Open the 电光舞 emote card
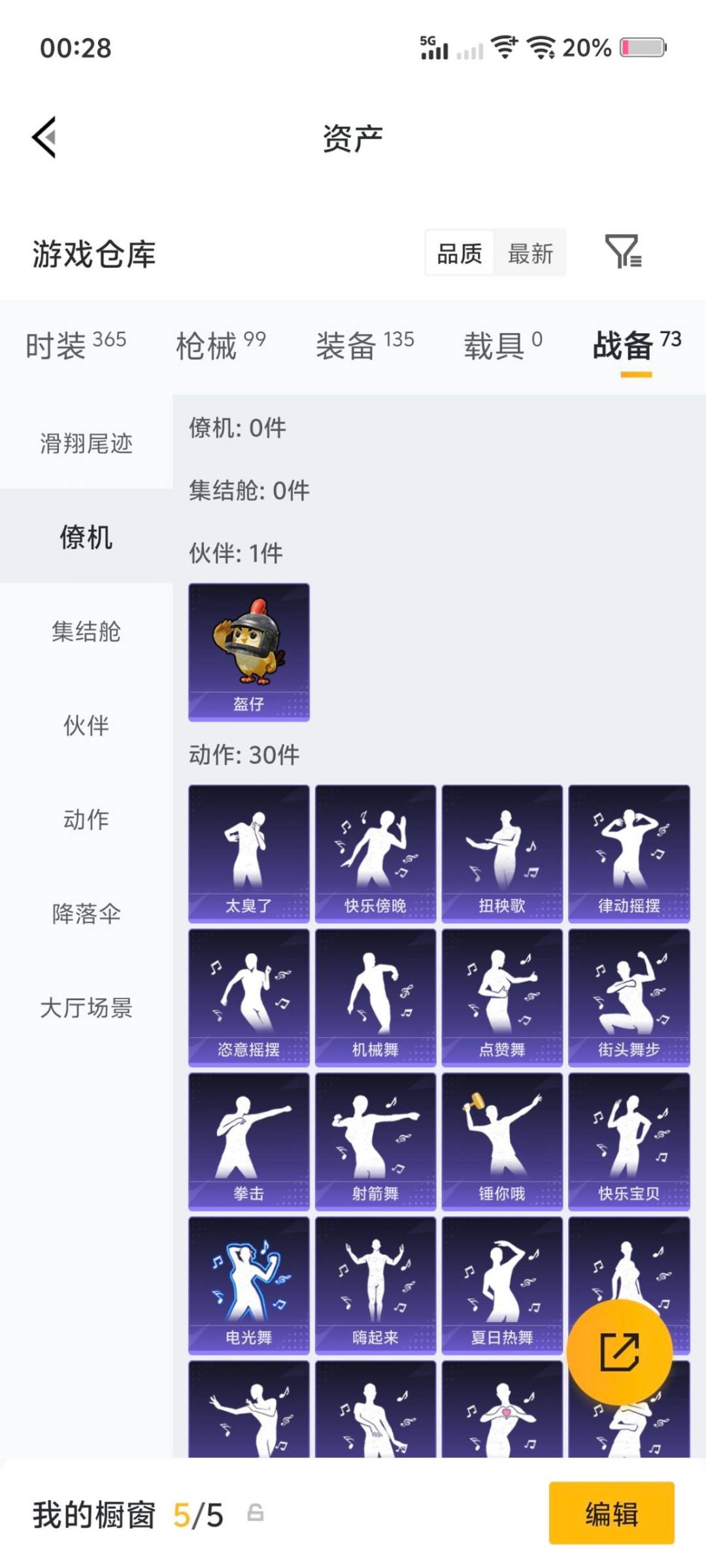The height and width of the screenshot is (1568, 706). pyautogui.click(x=247, y=1281)
